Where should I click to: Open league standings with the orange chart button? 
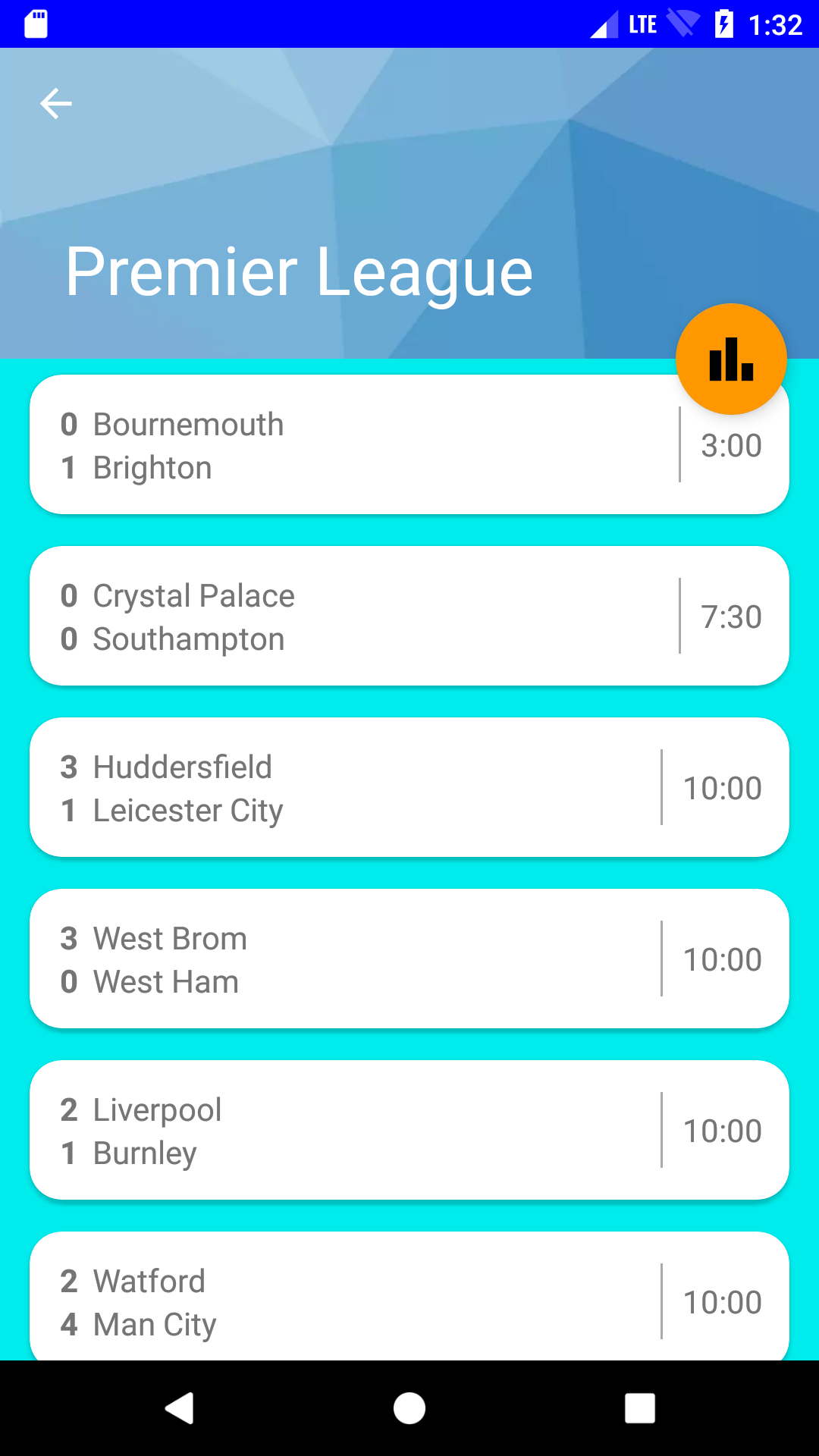(731, 359)
